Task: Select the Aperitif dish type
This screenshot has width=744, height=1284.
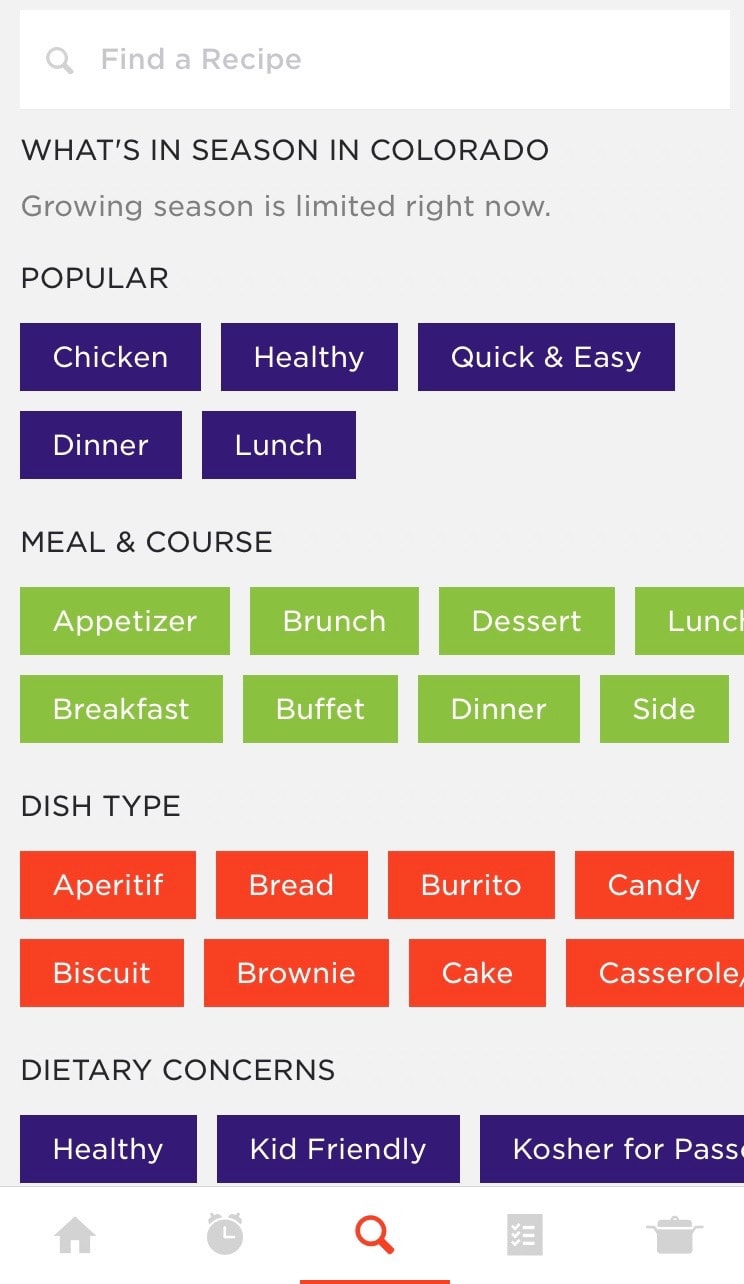Action: (108, 885)
